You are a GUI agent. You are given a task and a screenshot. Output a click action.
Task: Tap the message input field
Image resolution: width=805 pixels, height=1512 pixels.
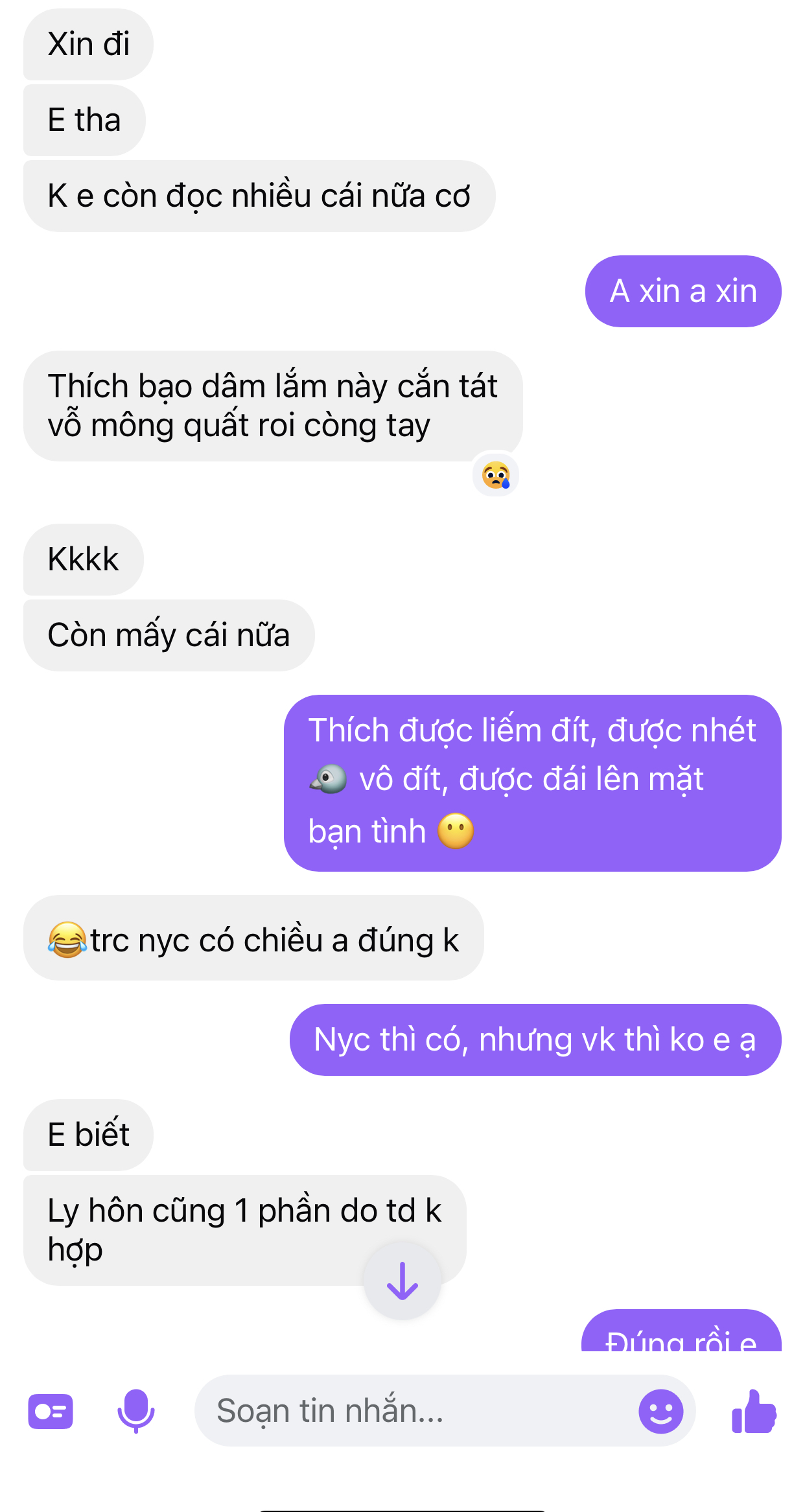tap(415, 1411)
